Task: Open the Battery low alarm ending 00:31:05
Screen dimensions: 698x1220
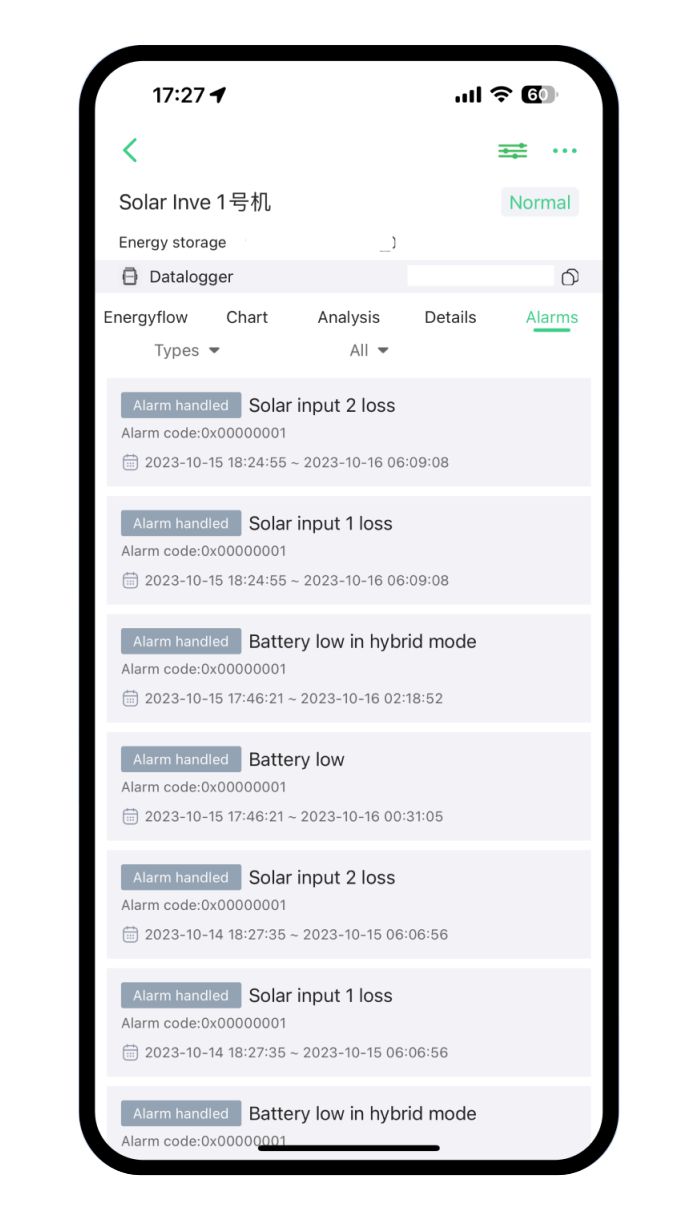Action: 348,786
